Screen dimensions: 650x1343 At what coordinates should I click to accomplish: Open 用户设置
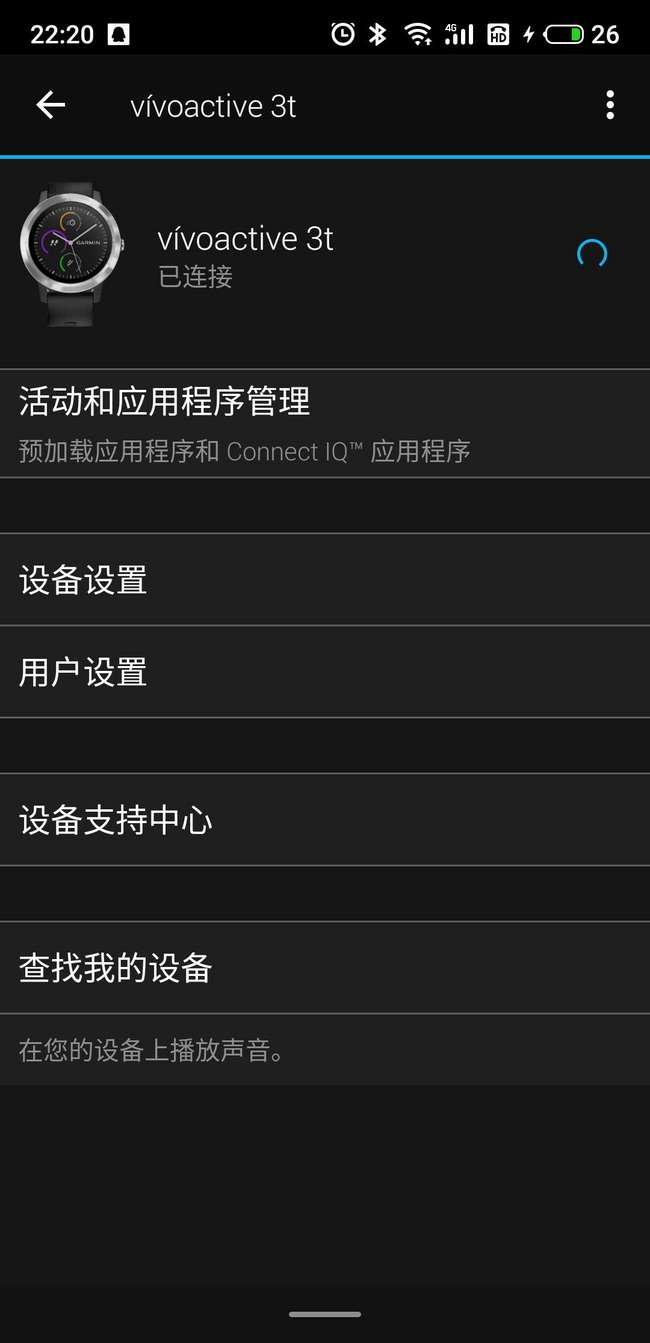(x=325, y=672)
